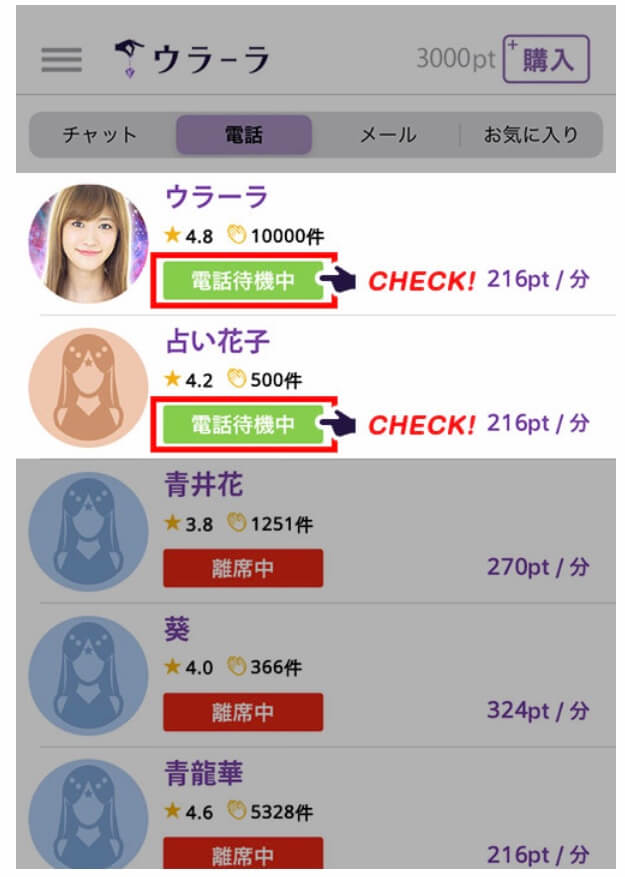Switch to the メール tab
The height and width of the screenshot is (877, 625).
388,135
